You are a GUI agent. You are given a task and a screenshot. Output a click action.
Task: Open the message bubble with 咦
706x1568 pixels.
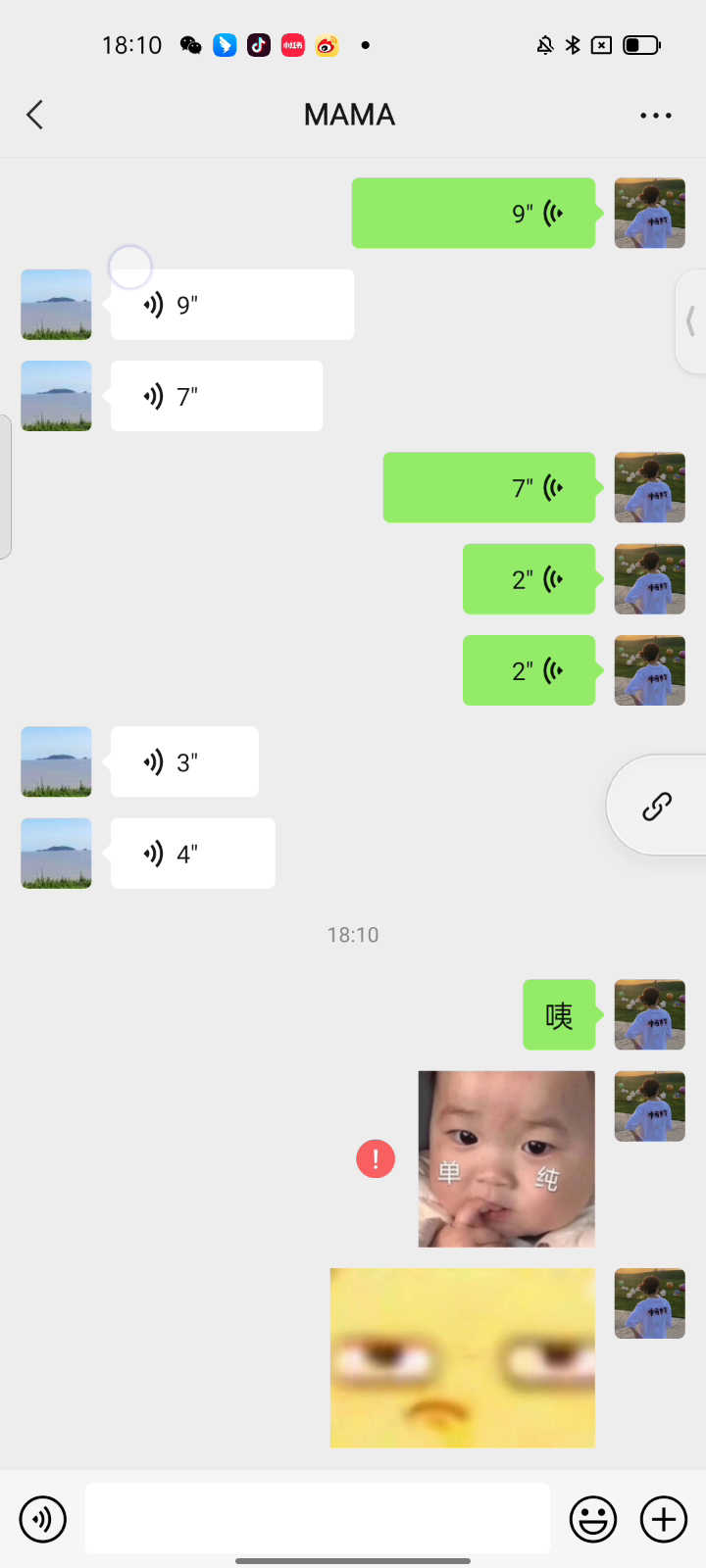click(x=559, y=1014)
